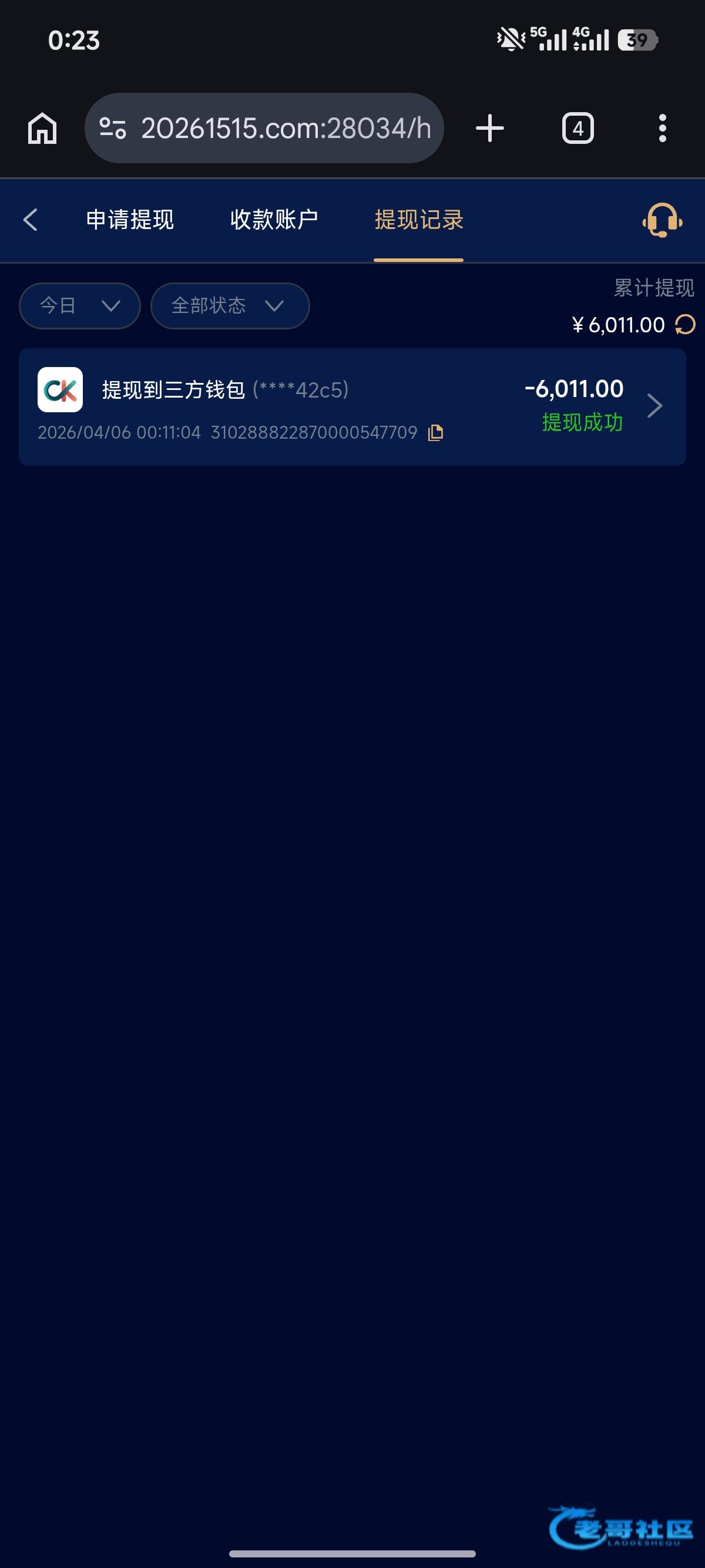Select the 提现记录 tab
This screenshot has height=1568, width=705.
419,220
